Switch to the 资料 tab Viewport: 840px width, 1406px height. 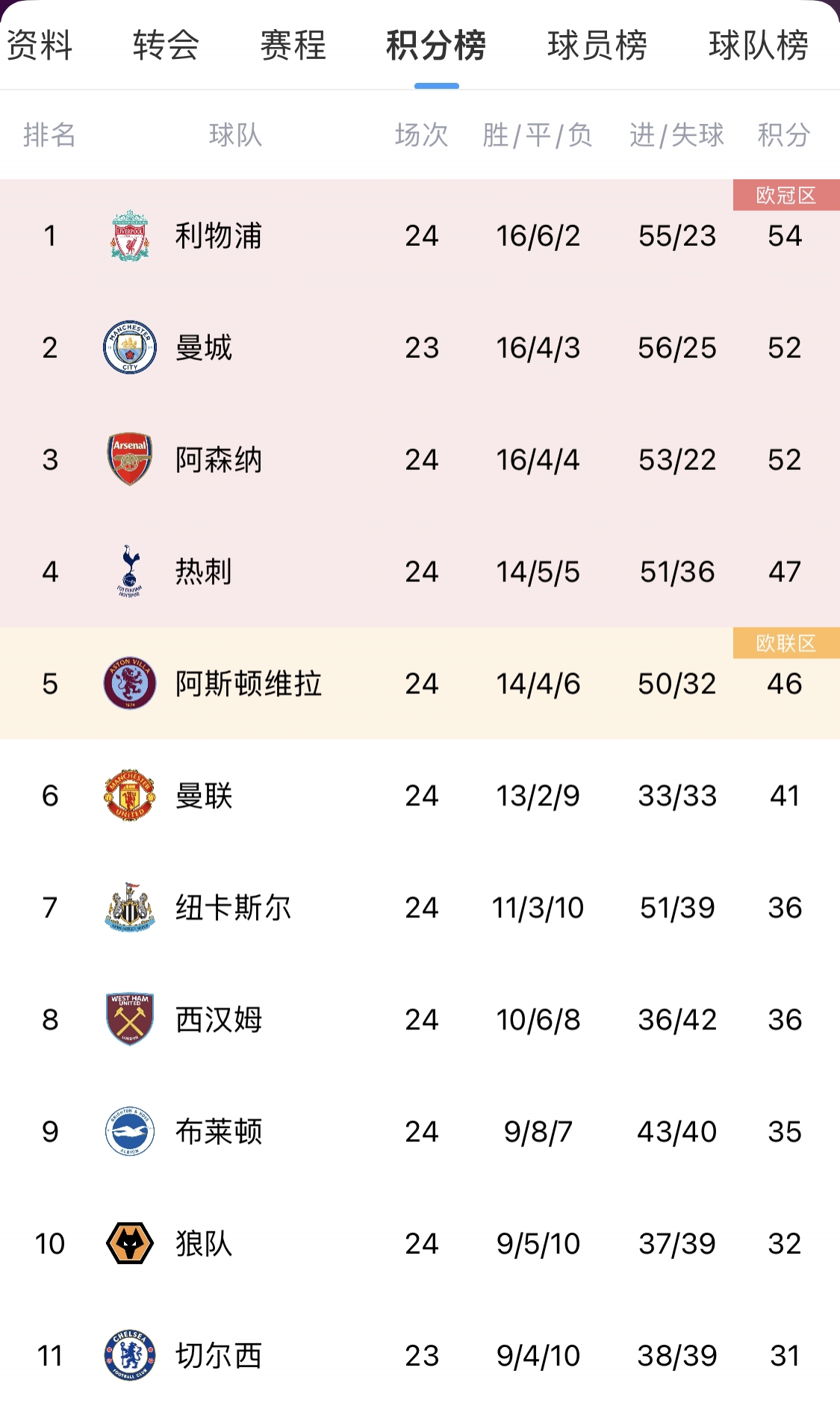point(39,45)
